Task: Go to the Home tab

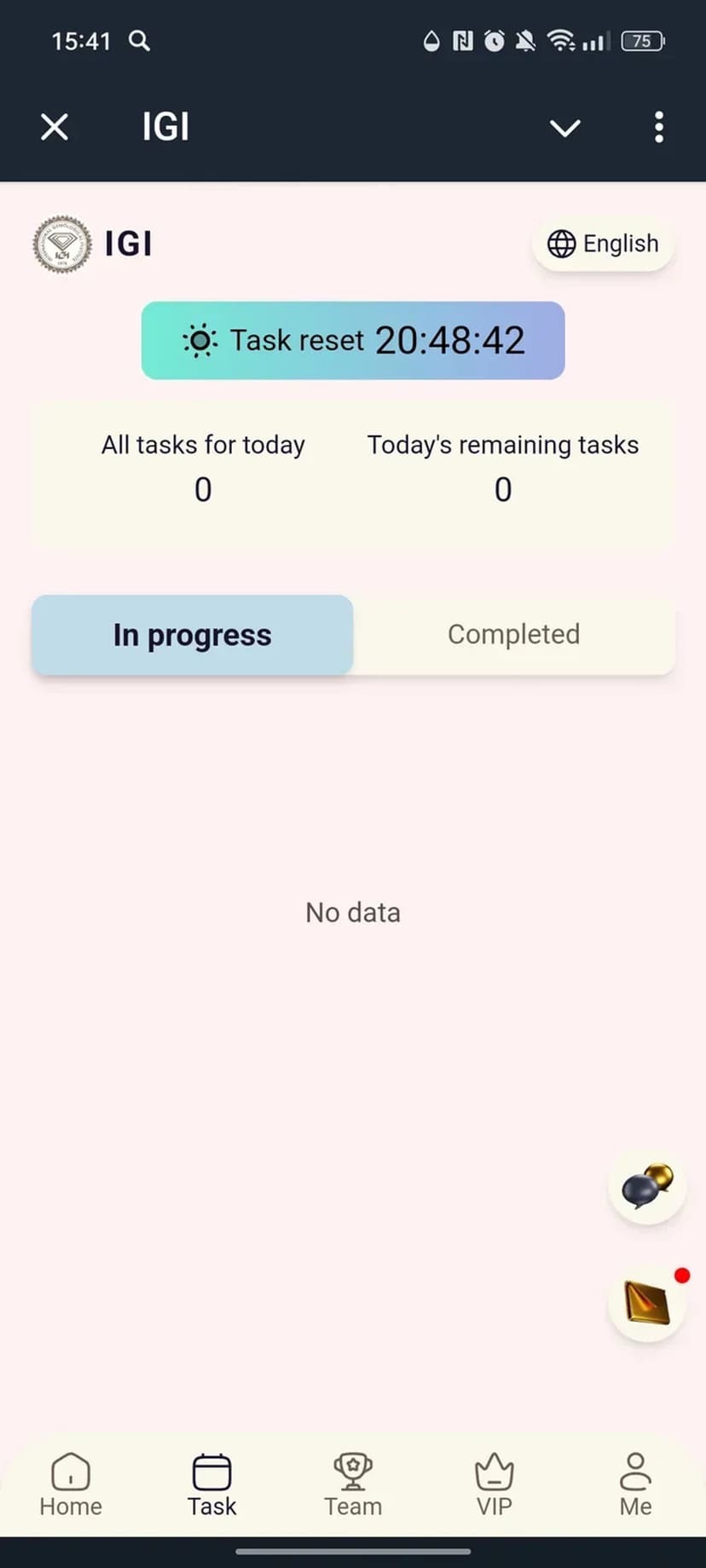Action: click(71, 1485)
